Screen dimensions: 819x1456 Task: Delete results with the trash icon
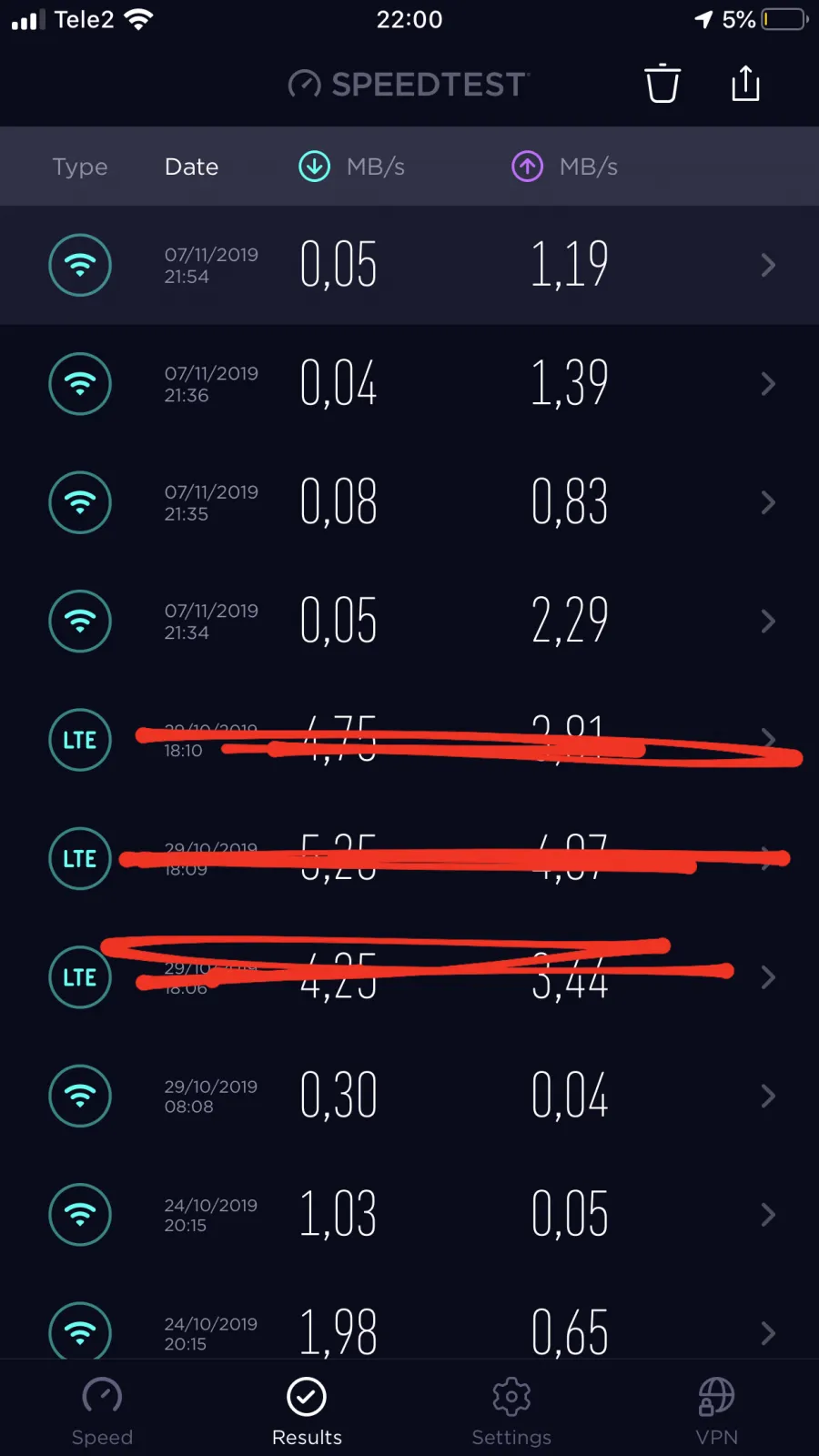tap(662, 84)
